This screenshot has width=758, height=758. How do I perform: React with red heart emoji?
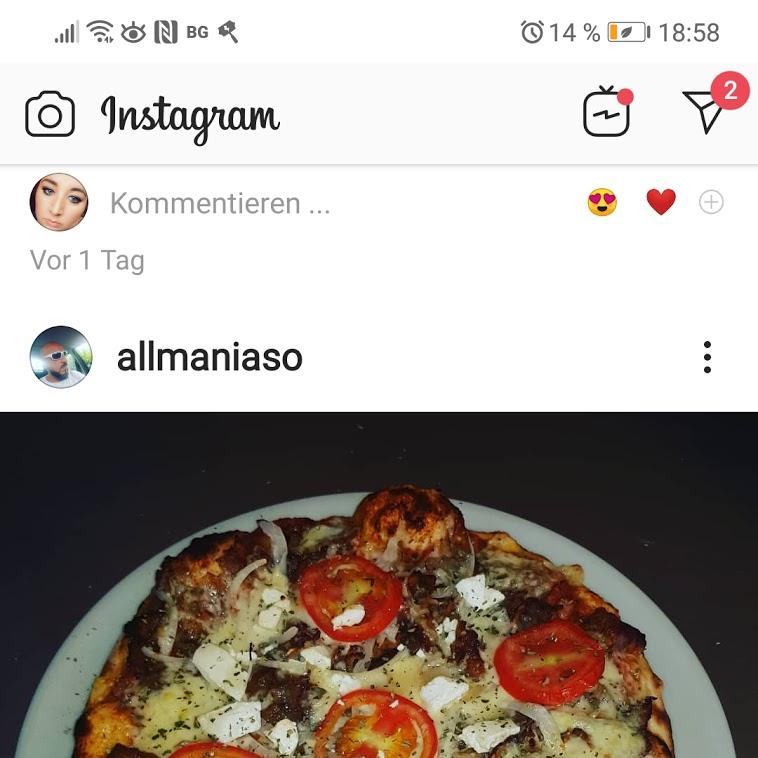point(661,203)
